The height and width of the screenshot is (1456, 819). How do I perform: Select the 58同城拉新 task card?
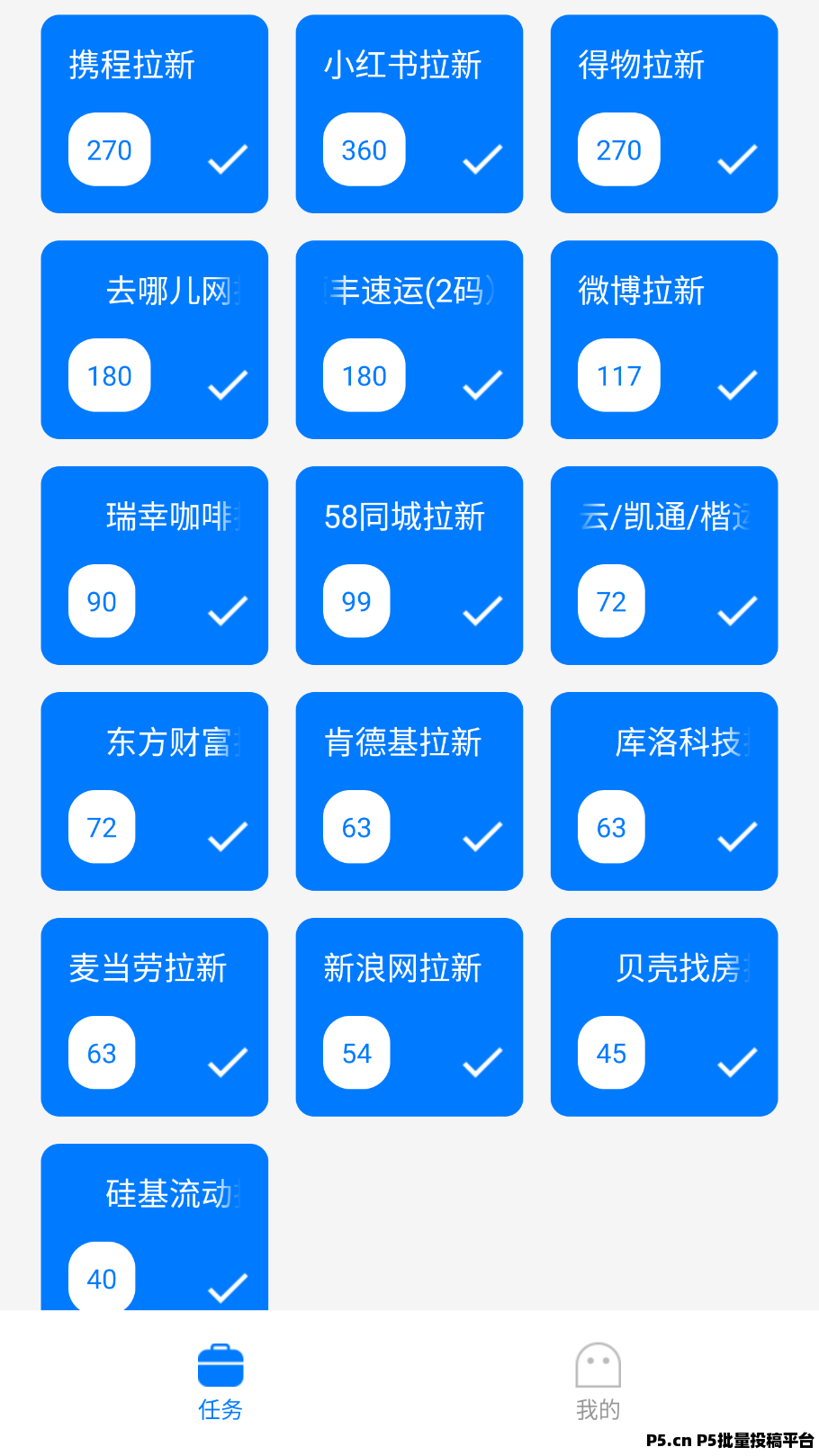tap(409, 565)
